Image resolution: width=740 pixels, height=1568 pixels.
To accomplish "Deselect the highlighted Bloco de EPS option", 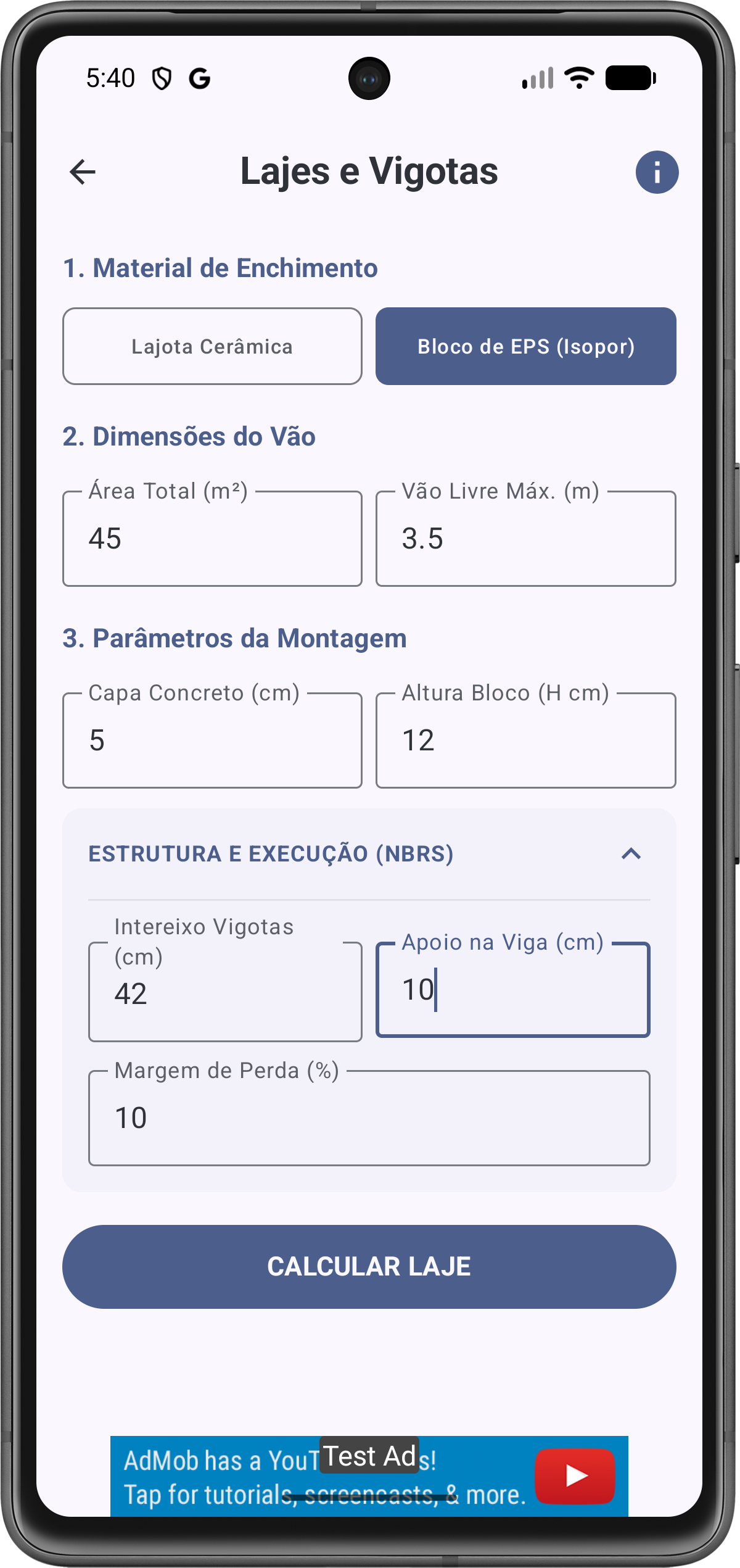I will 525,346.
